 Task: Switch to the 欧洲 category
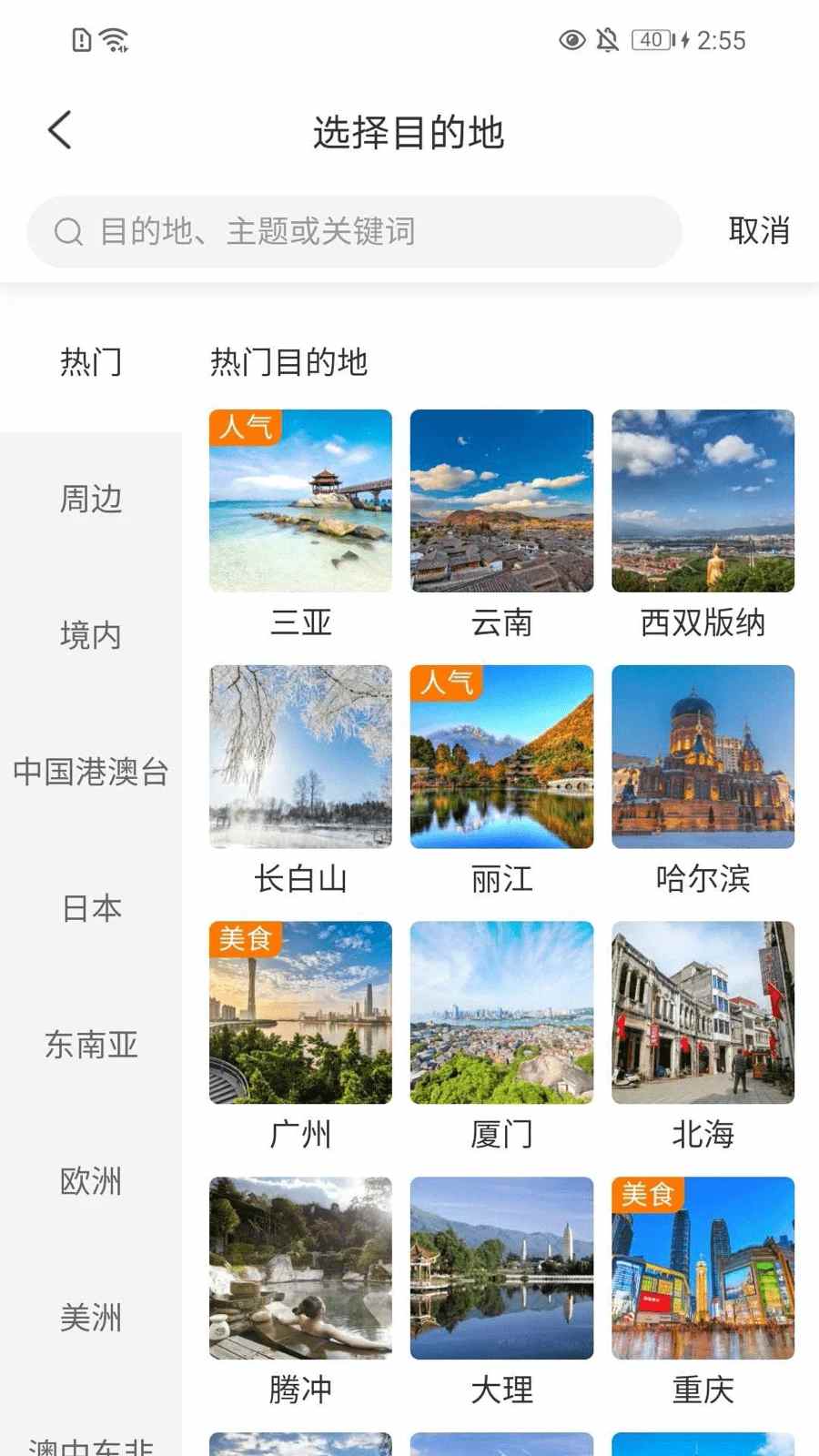coord(89,1182)
